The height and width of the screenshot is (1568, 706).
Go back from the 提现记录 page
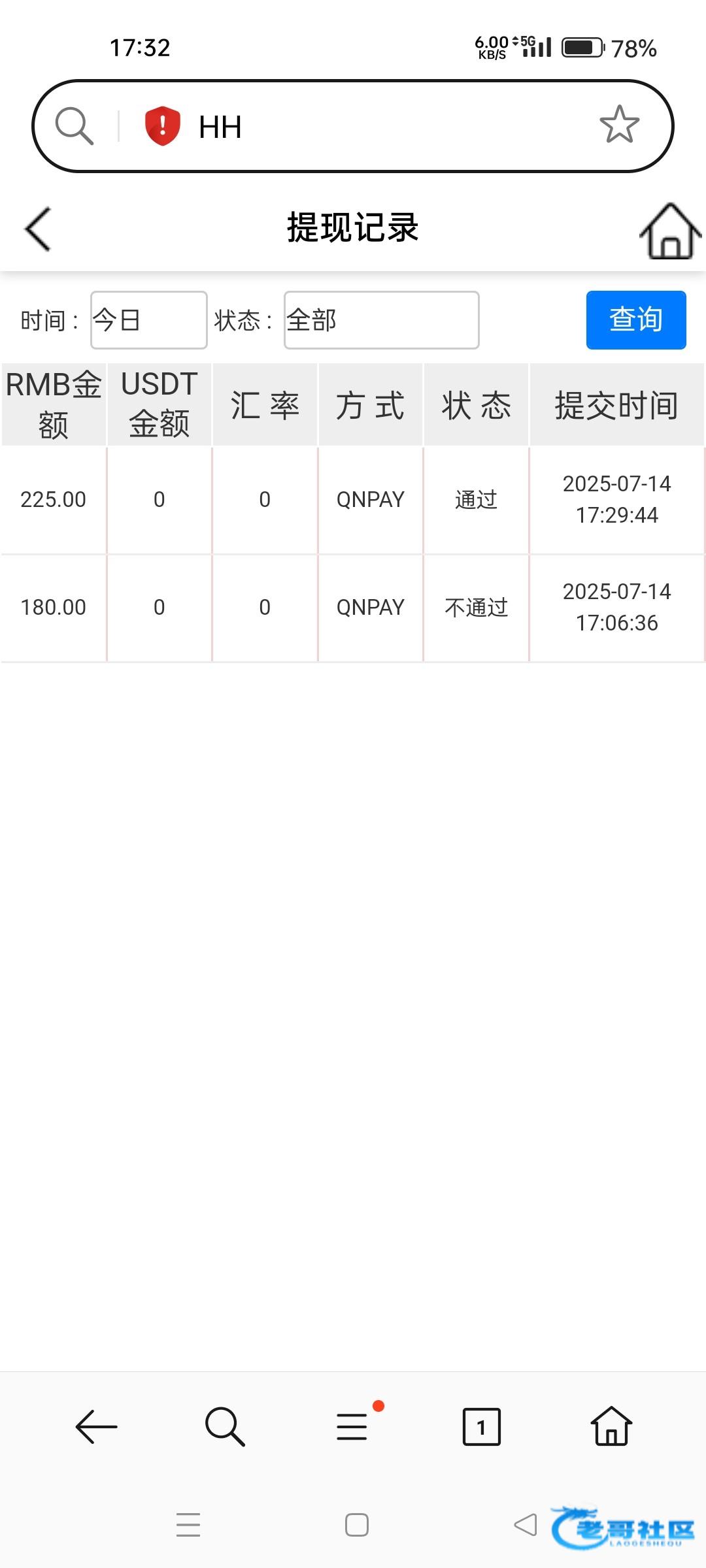tap(38, 229)
